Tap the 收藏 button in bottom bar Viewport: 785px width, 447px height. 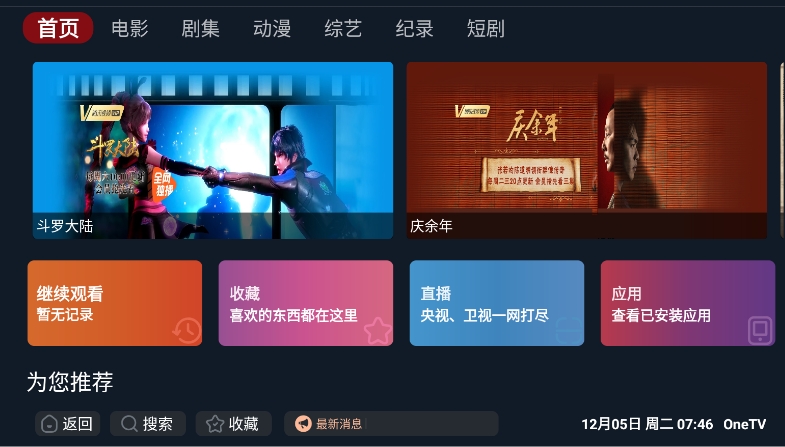[233, 424]
